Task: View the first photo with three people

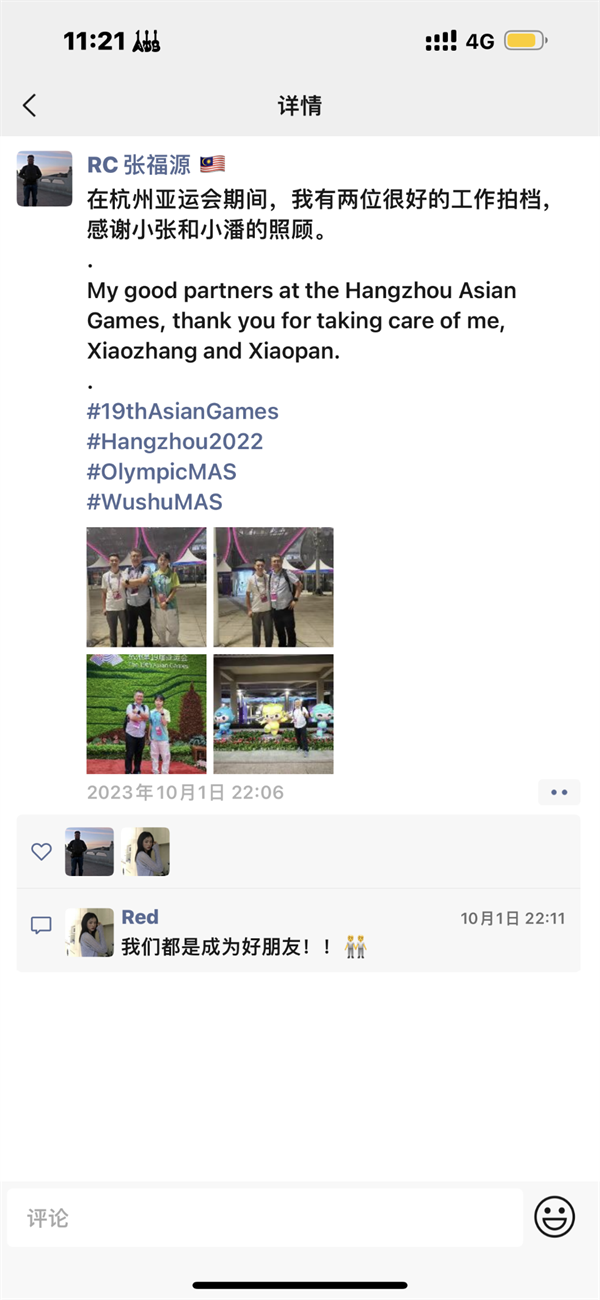Action: 147,587
